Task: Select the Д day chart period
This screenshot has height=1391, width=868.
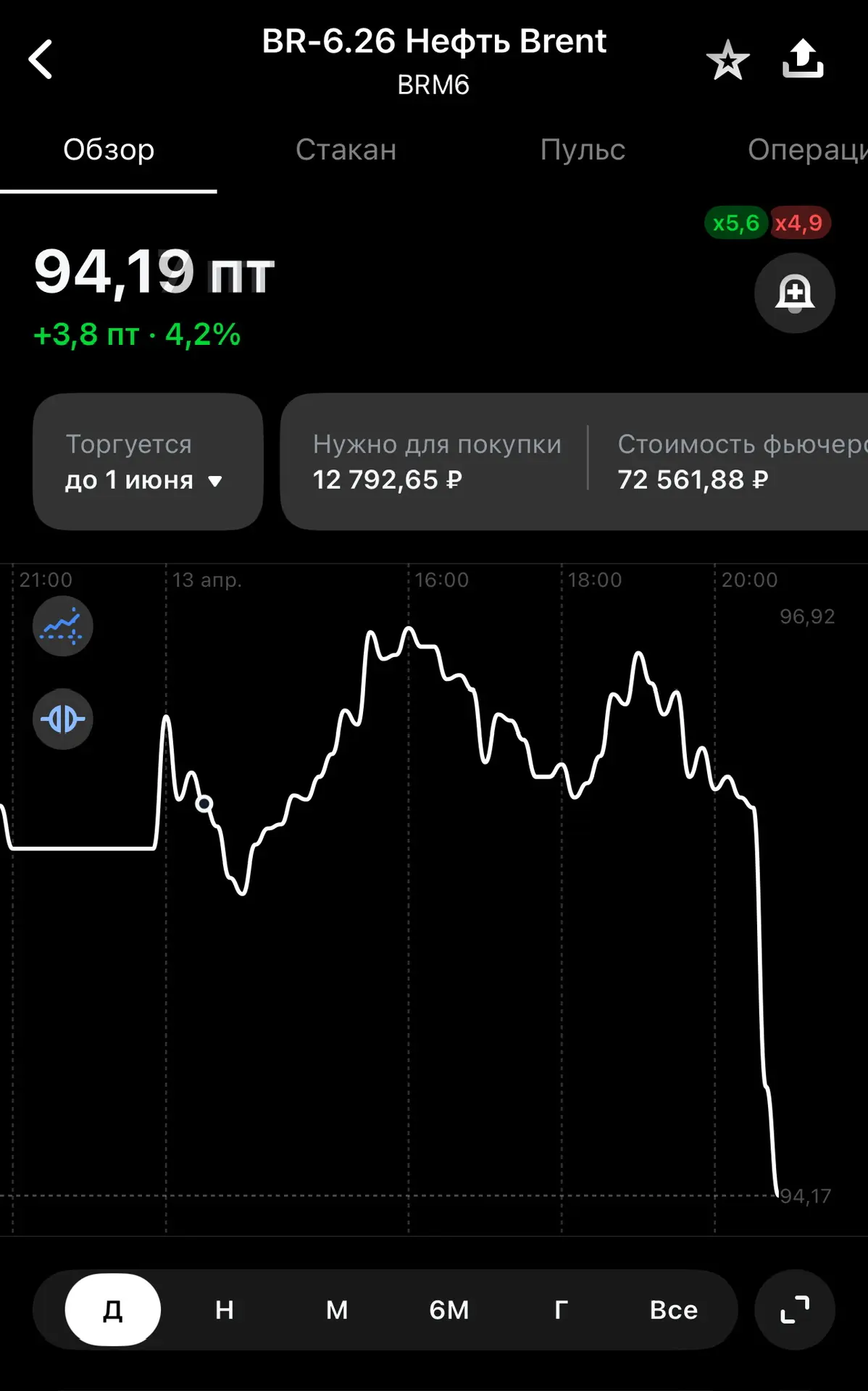Action: click(x=113, y=1310)
